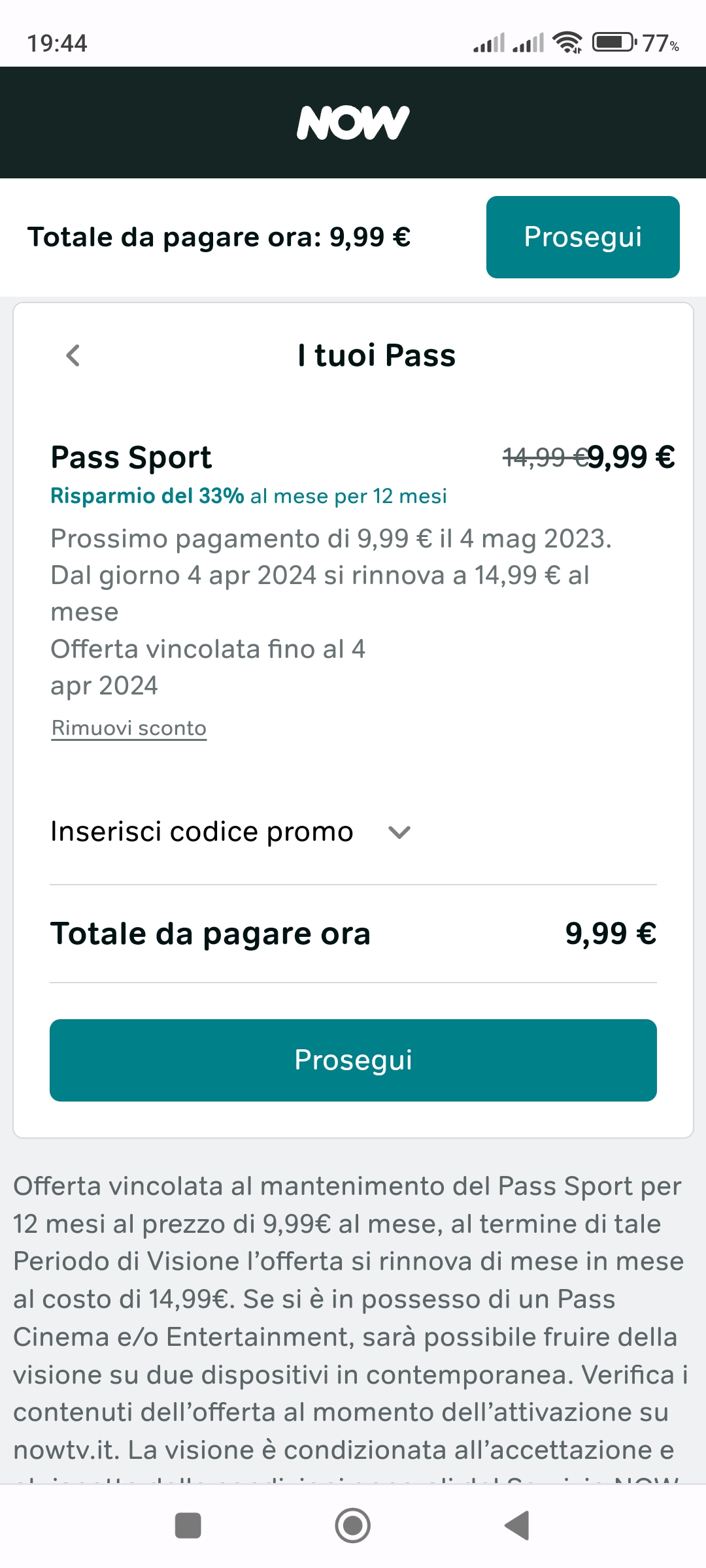Open recent apps from the navigation bar
The height and width of the screenshot is (1568, 706).
click(188, 1526)
